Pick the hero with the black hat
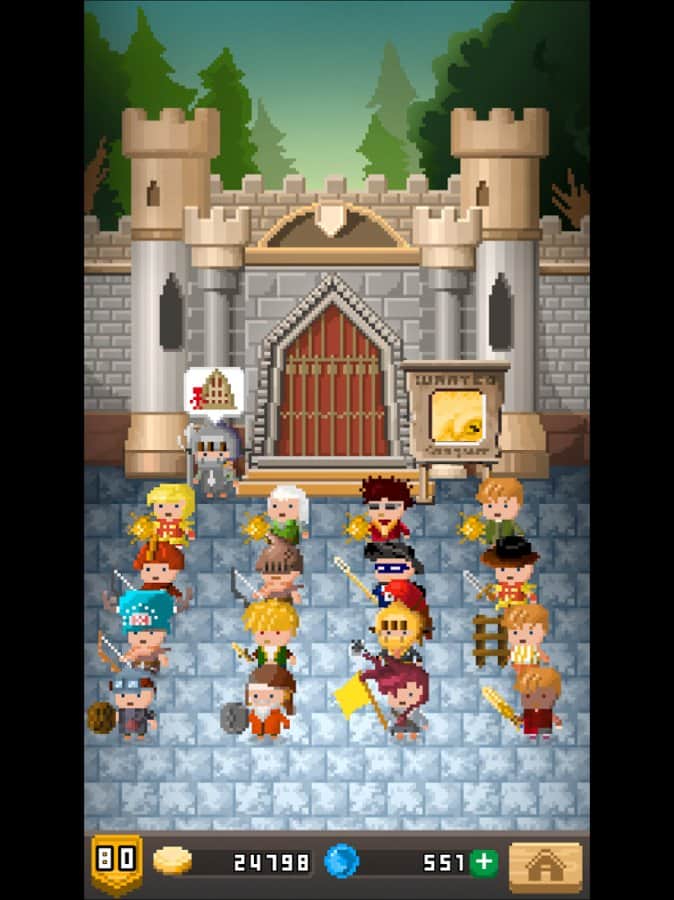Viewport: 674px width, 900px height. (510, 570)
